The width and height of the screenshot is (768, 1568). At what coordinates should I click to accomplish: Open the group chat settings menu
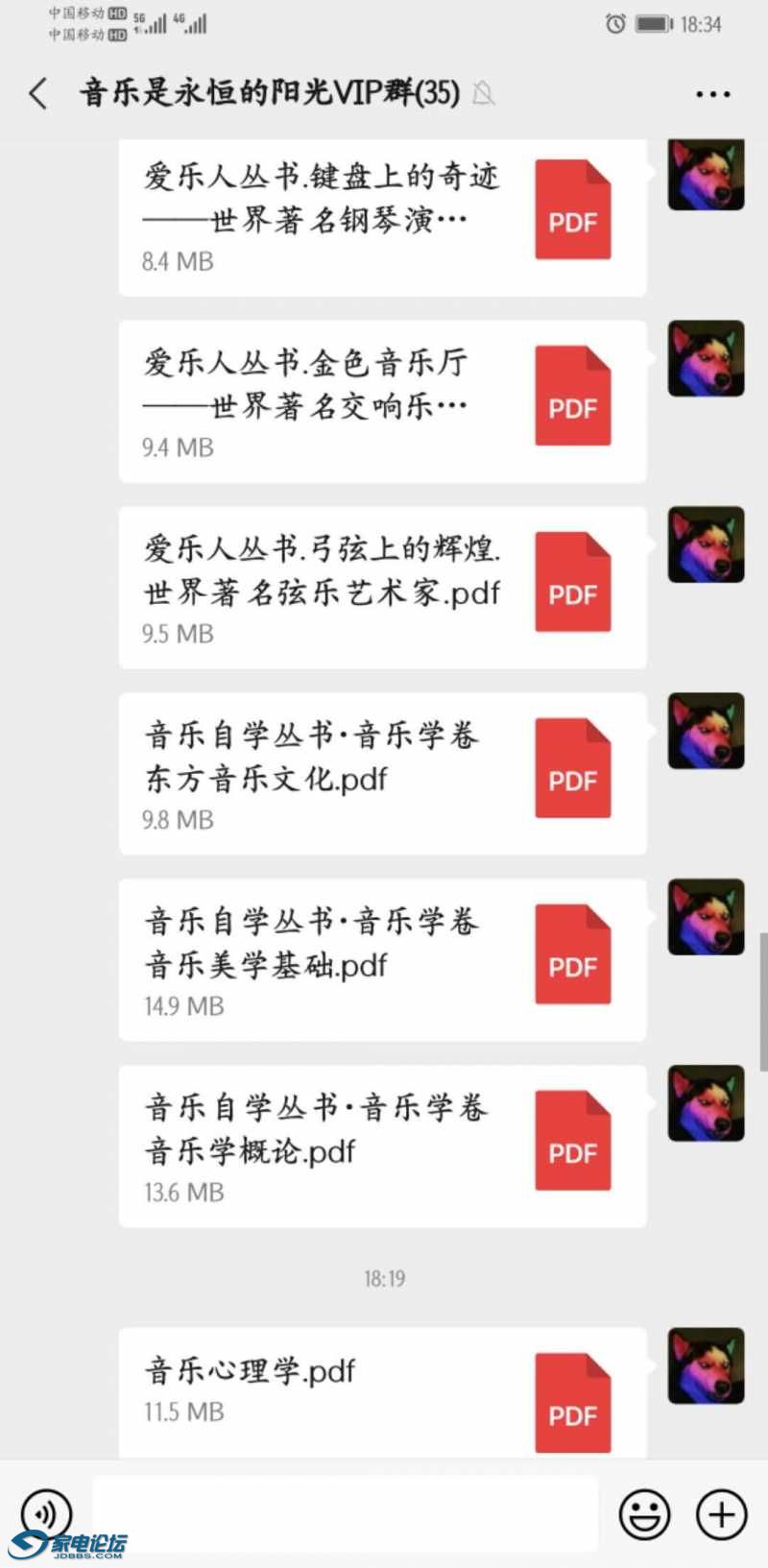click(x=712, y=93)
